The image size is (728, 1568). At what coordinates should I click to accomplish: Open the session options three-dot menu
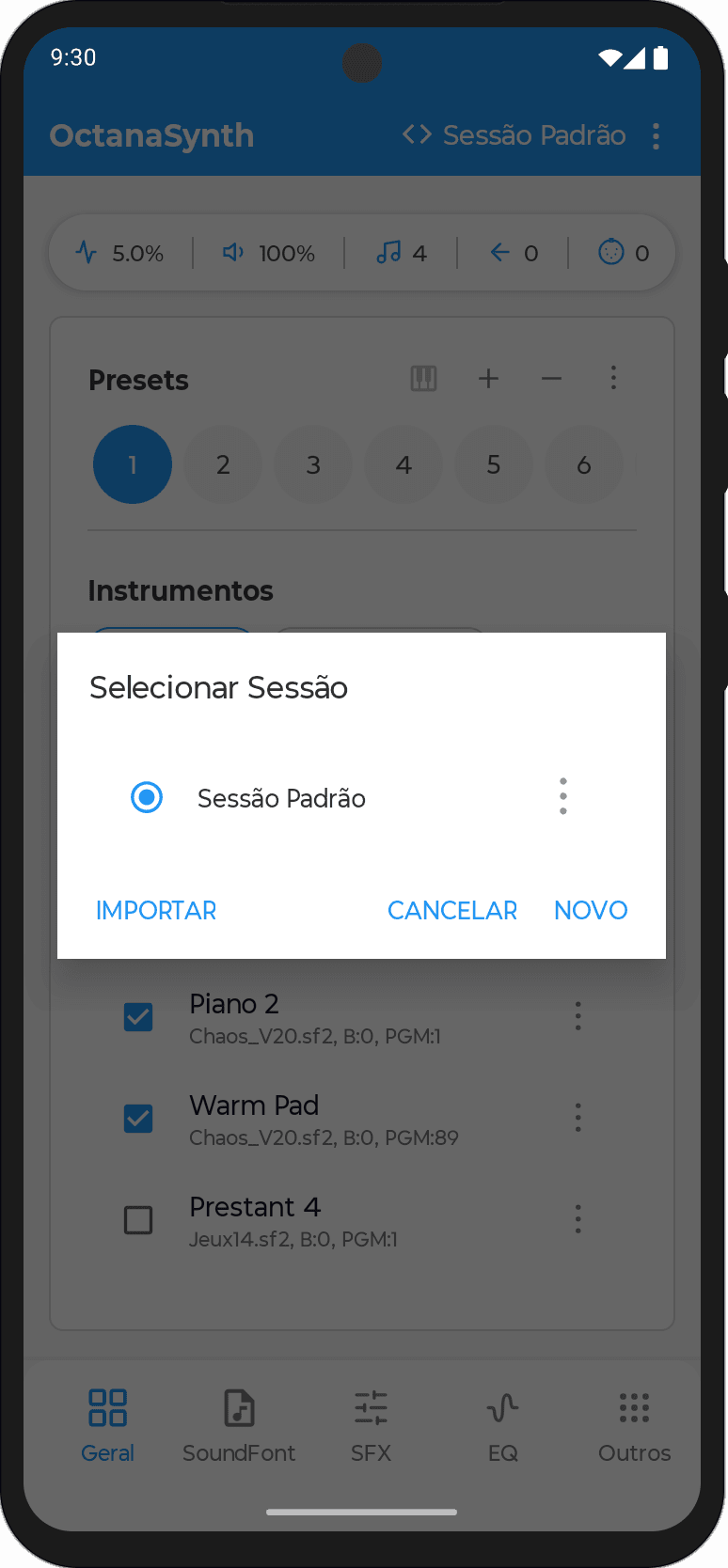pos(562,795)
